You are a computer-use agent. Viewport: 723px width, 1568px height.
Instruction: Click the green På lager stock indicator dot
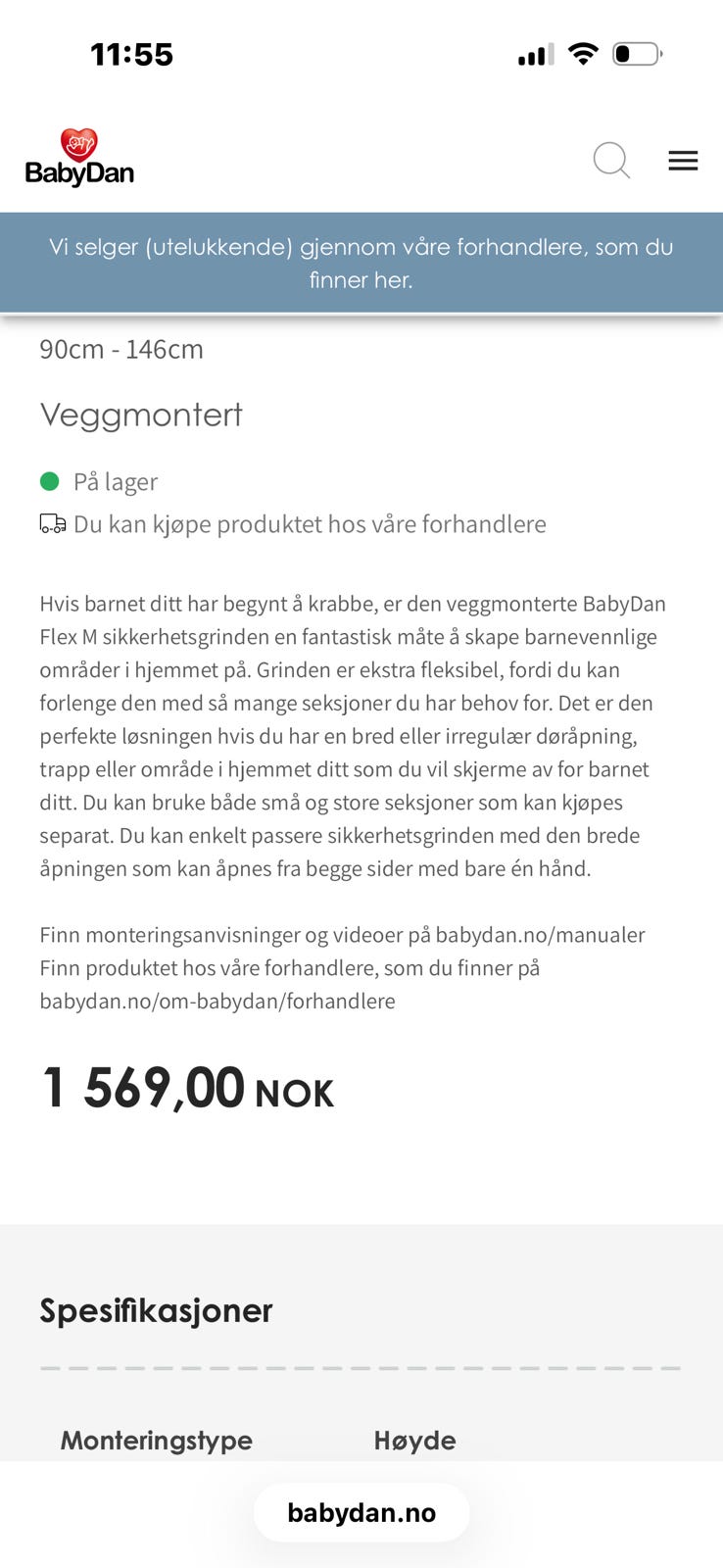50,480
